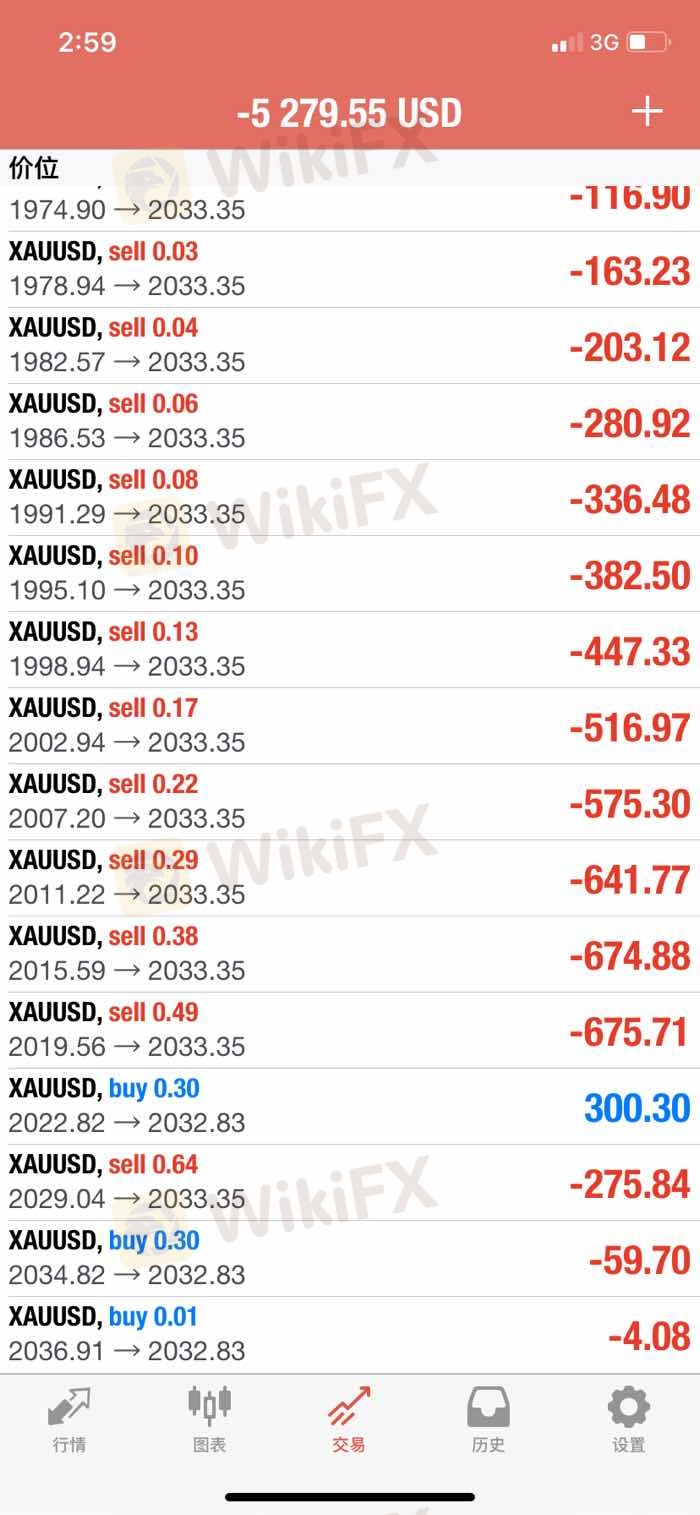
Task: View the XAUUSD sell 0.17 position
Action: [350, 726]
